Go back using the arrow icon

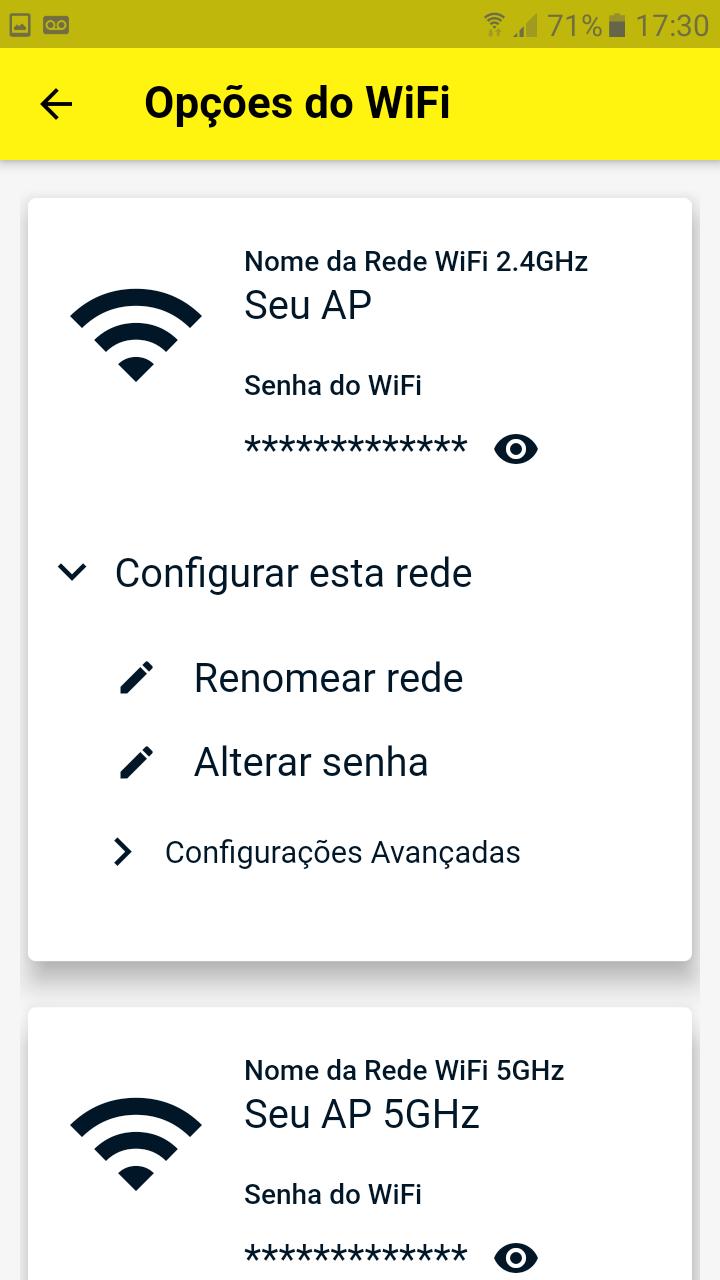[56, 104]
